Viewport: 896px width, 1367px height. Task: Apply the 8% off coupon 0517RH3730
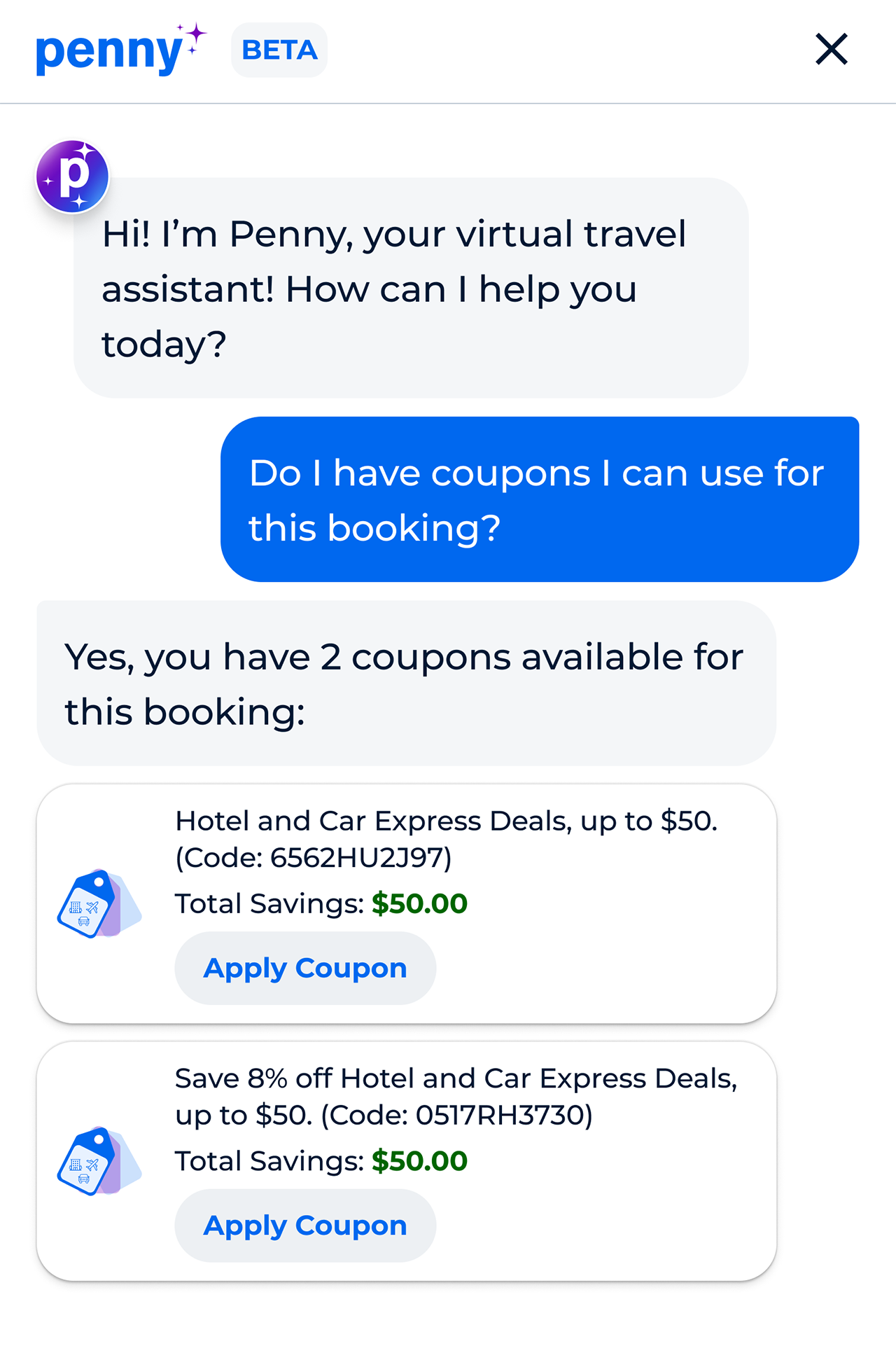(x=304, y=1226)
